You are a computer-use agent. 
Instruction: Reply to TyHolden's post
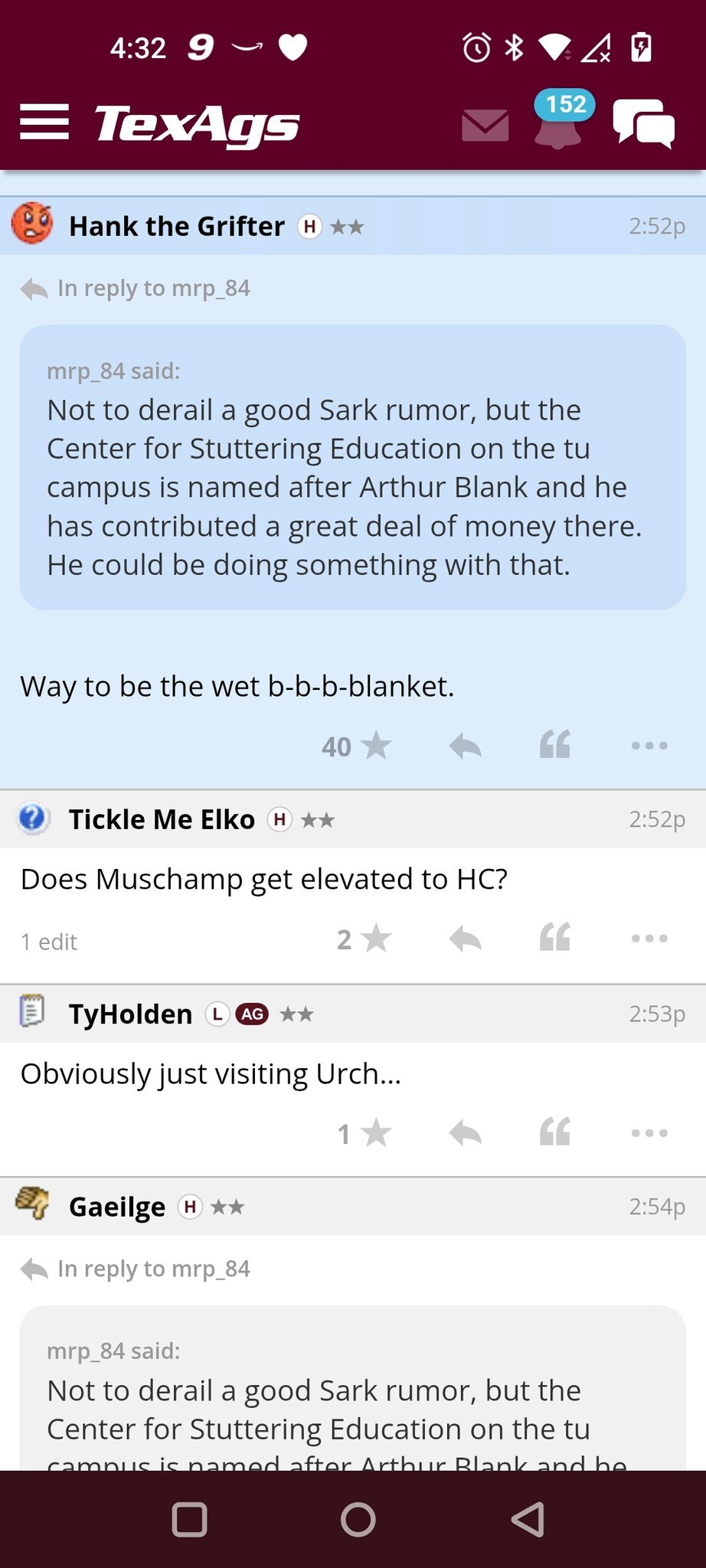click(x=465, y=1133)
